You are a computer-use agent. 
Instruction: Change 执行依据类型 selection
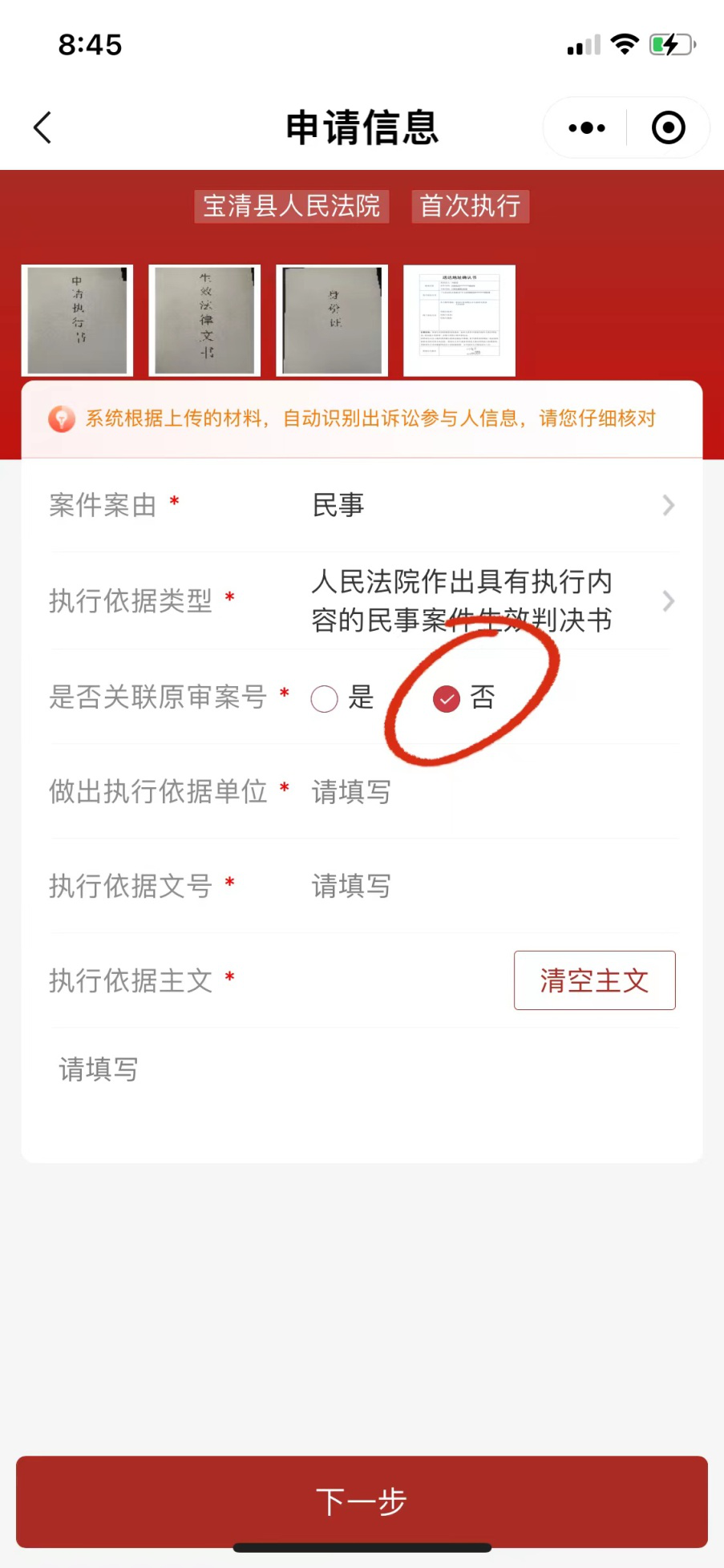tap(489, 600)
